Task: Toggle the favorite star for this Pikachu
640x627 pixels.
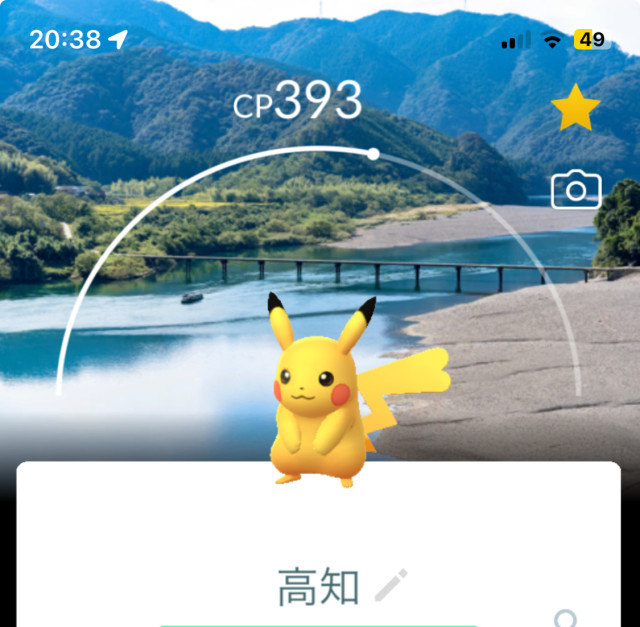Action: click(x=575, y=108)
